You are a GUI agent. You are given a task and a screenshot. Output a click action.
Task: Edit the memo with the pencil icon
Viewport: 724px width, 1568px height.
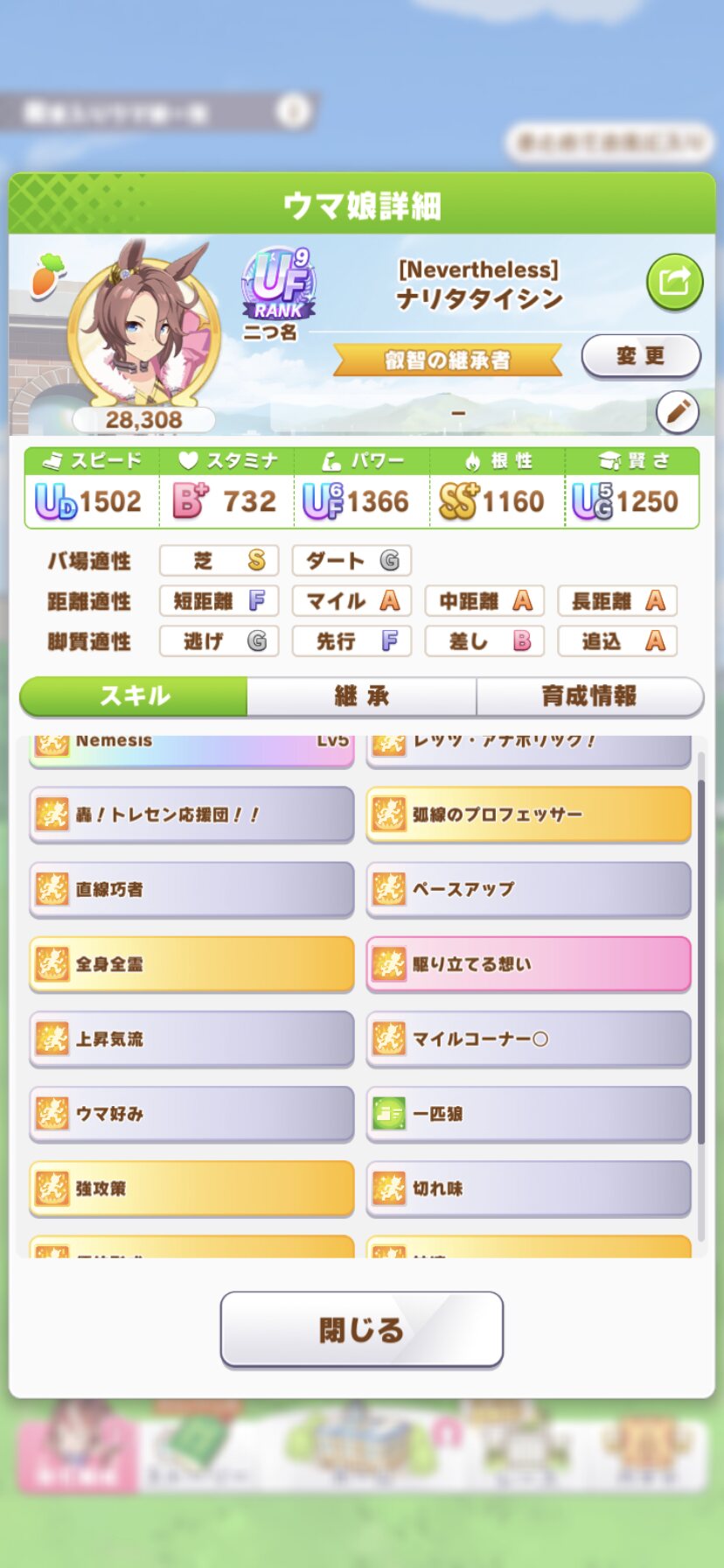pos(677,411)
